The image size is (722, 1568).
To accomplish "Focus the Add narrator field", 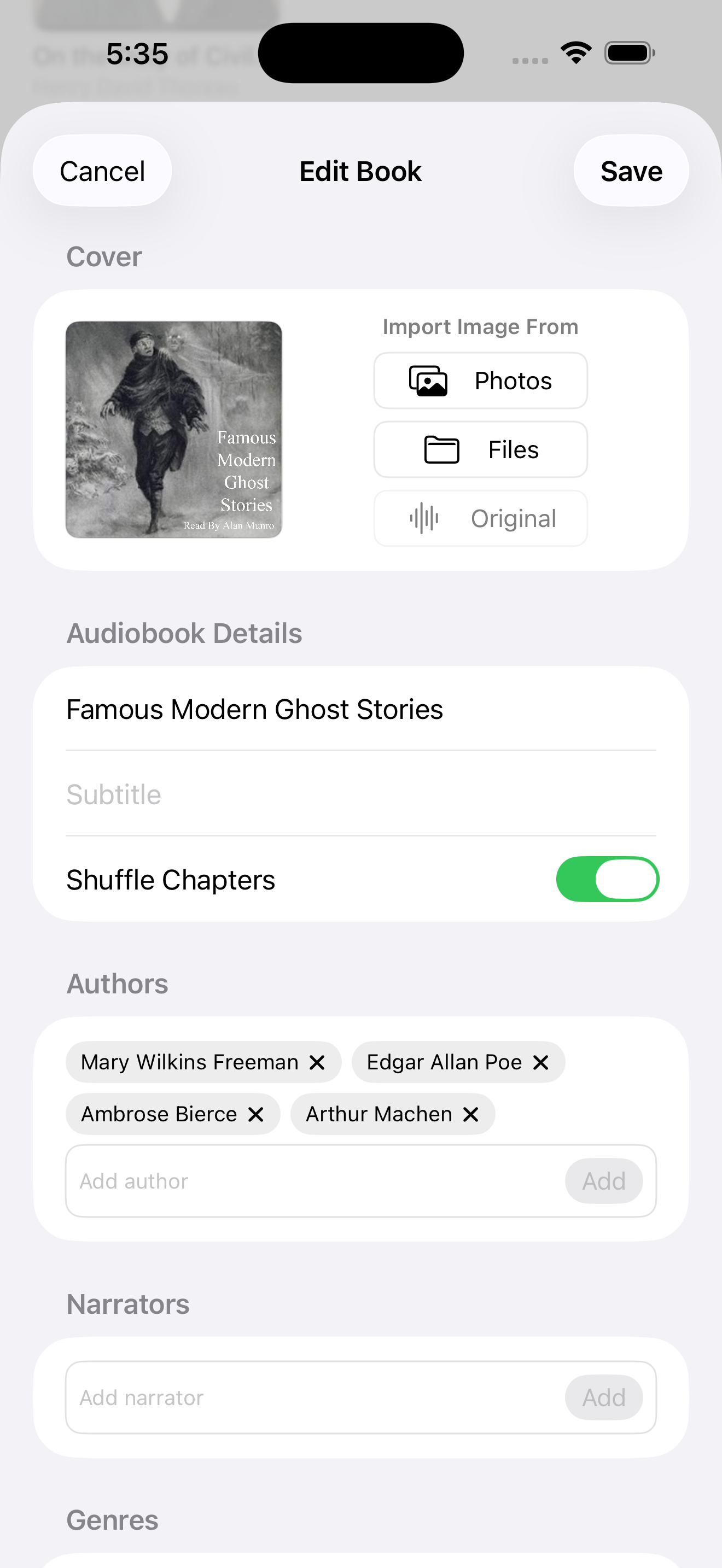I will pyautogui.click(x=313, y=1397).
